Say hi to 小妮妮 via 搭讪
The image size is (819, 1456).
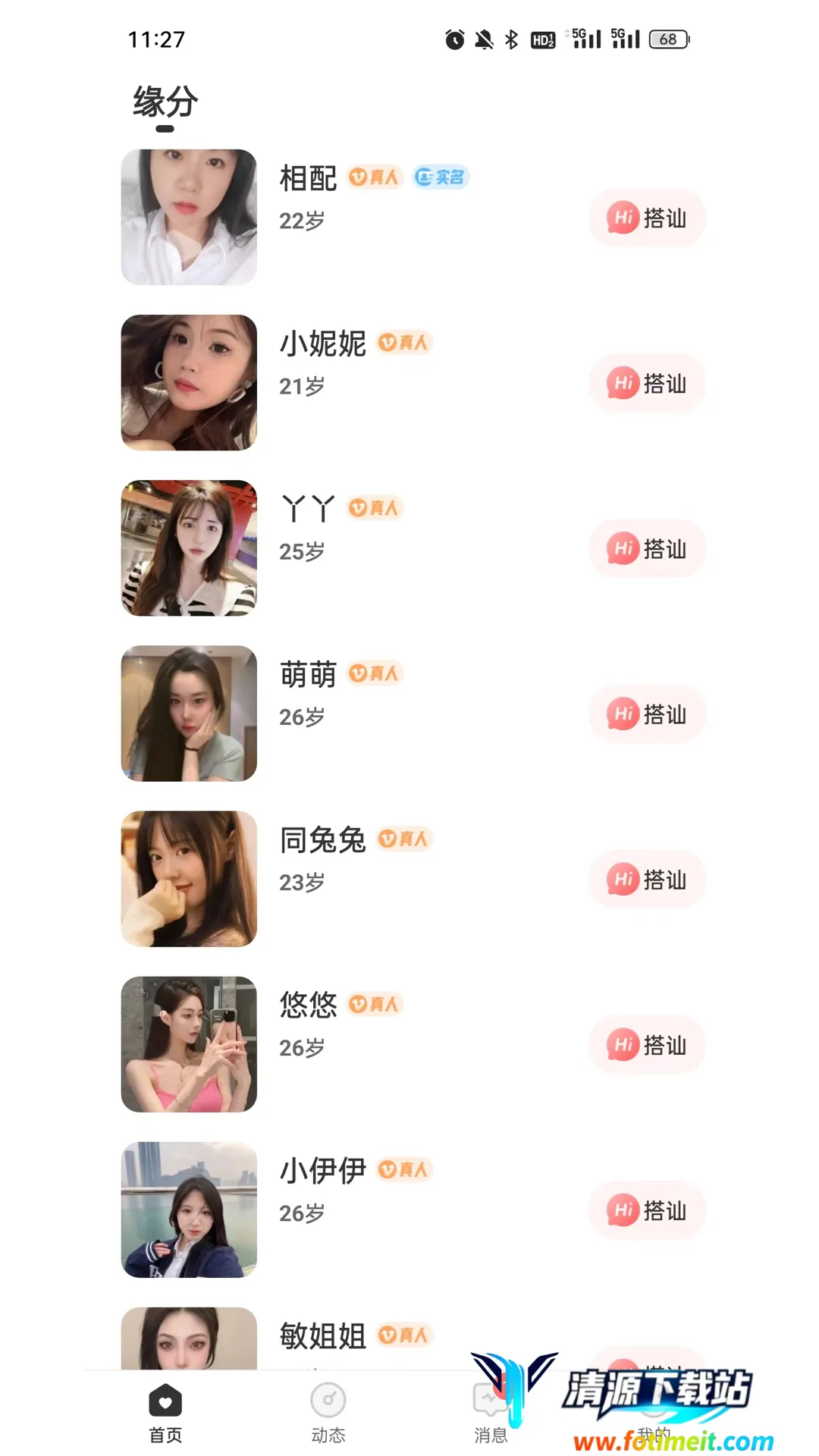click(x=647, y=384)
